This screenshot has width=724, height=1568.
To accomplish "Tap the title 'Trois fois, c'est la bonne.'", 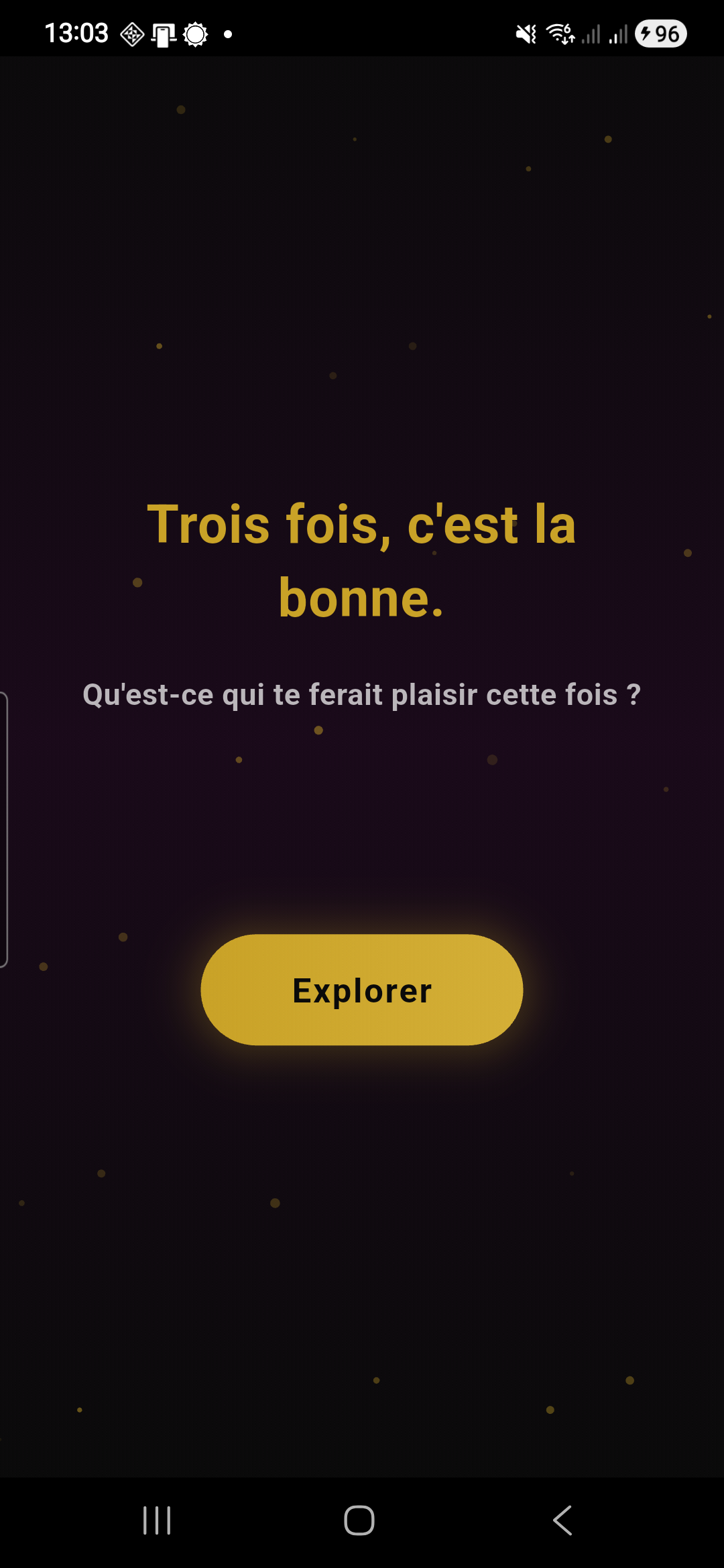I will coord(362,563).
